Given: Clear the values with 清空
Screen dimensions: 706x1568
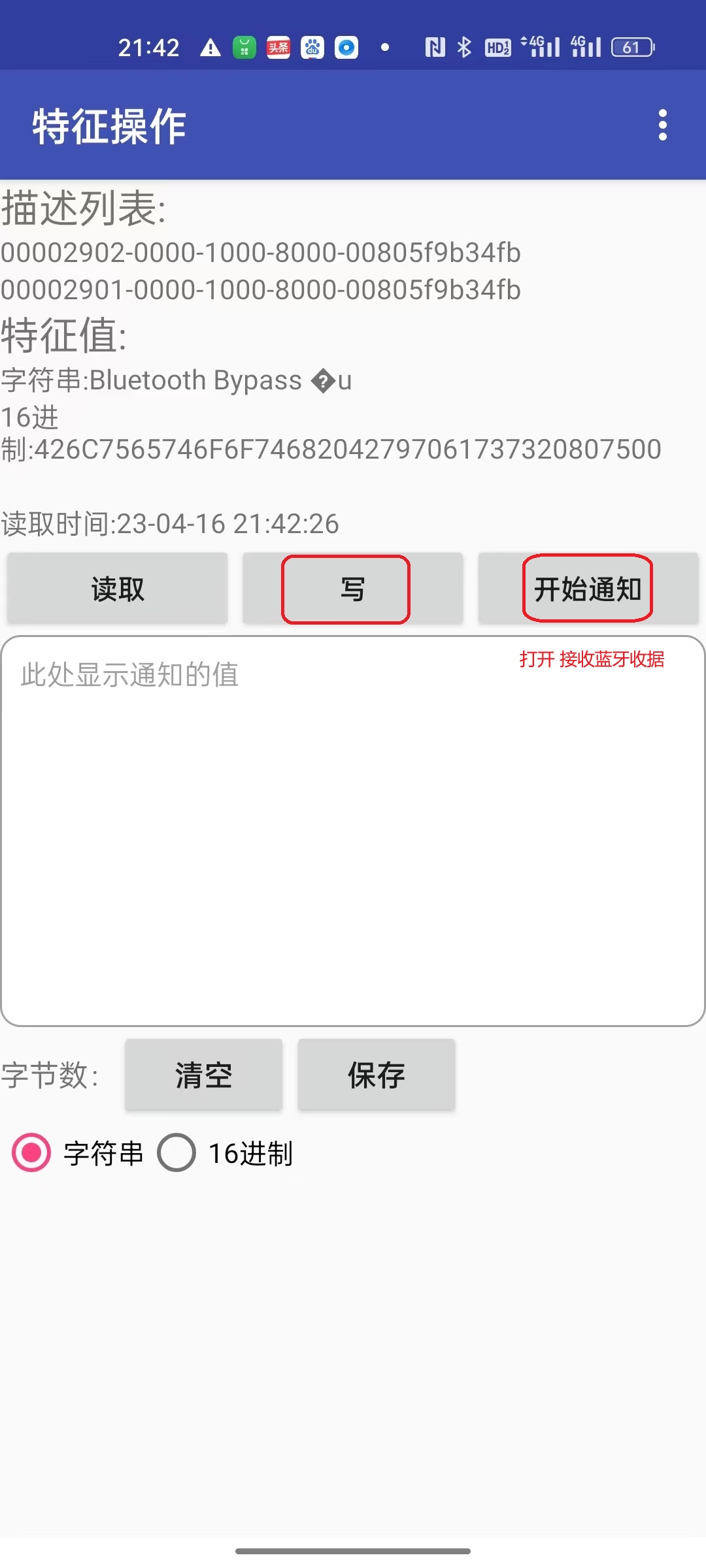Looking at the screenshot, I should point(203,1075).
